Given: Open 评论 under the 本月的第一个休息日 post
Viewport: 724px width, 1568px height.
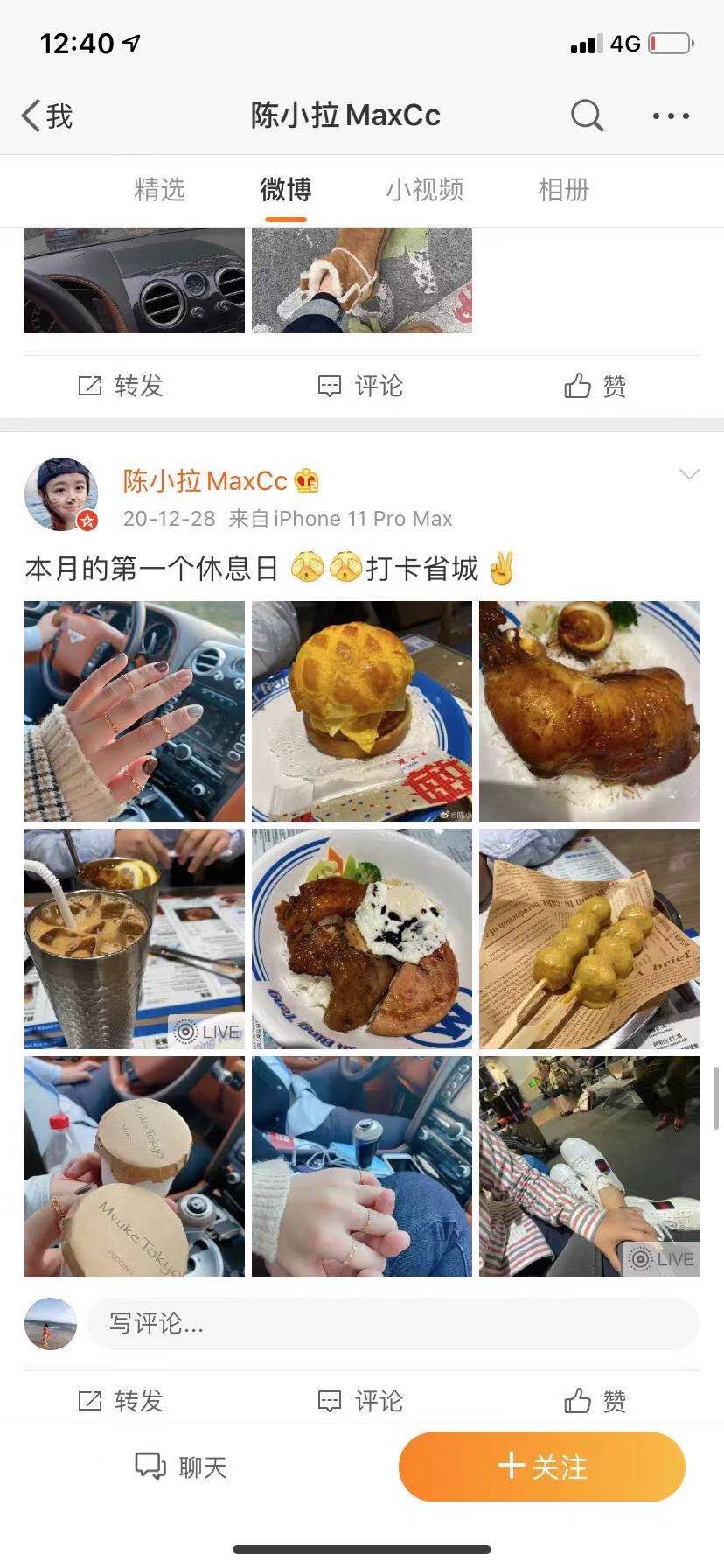Looking at the screenshot, I should 360,1400.
